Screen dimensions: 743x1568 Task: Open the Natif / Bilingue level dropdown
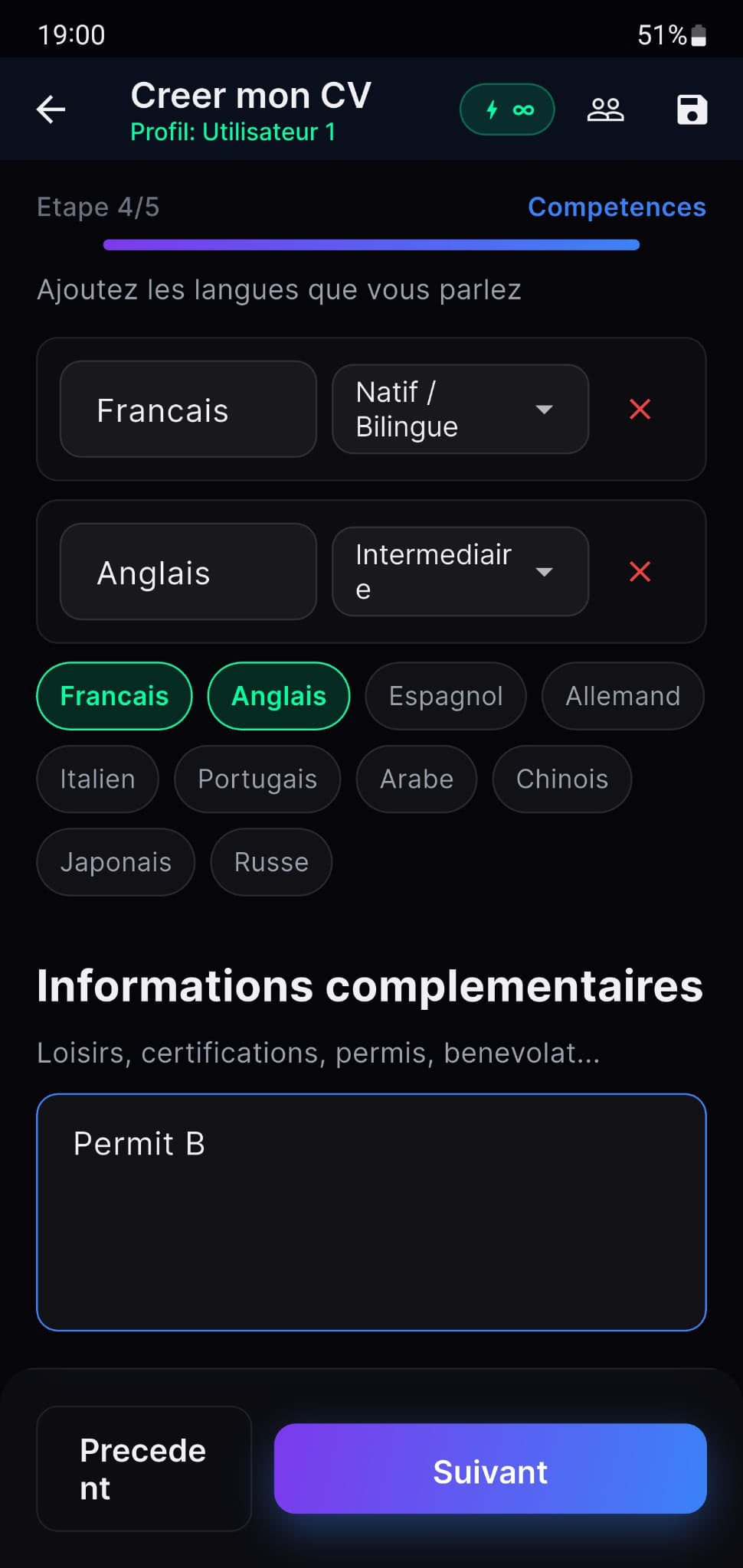[459, 410]
